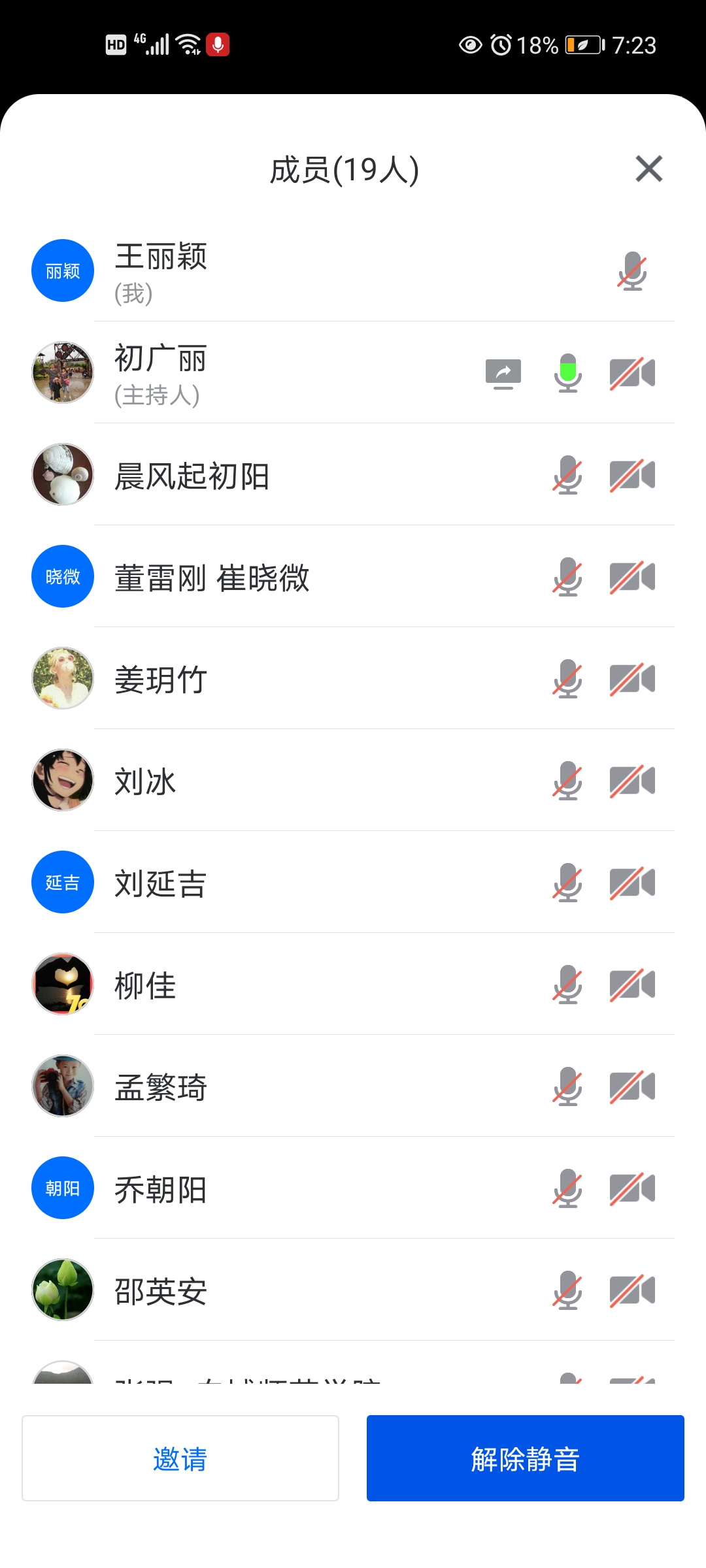Select member 董雷刚 崔晓微
The height and width of the screenshot is (1568, 706).
[353, 576]
